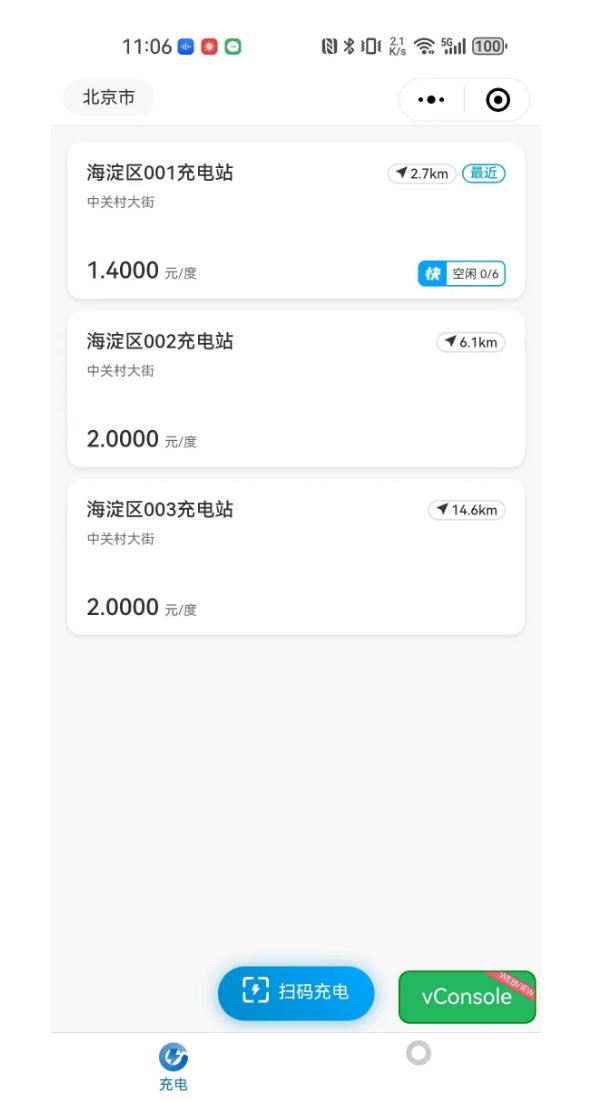
Task: Switch to the unlabeled second bottom tab
Action: (x=418, y=1054)
